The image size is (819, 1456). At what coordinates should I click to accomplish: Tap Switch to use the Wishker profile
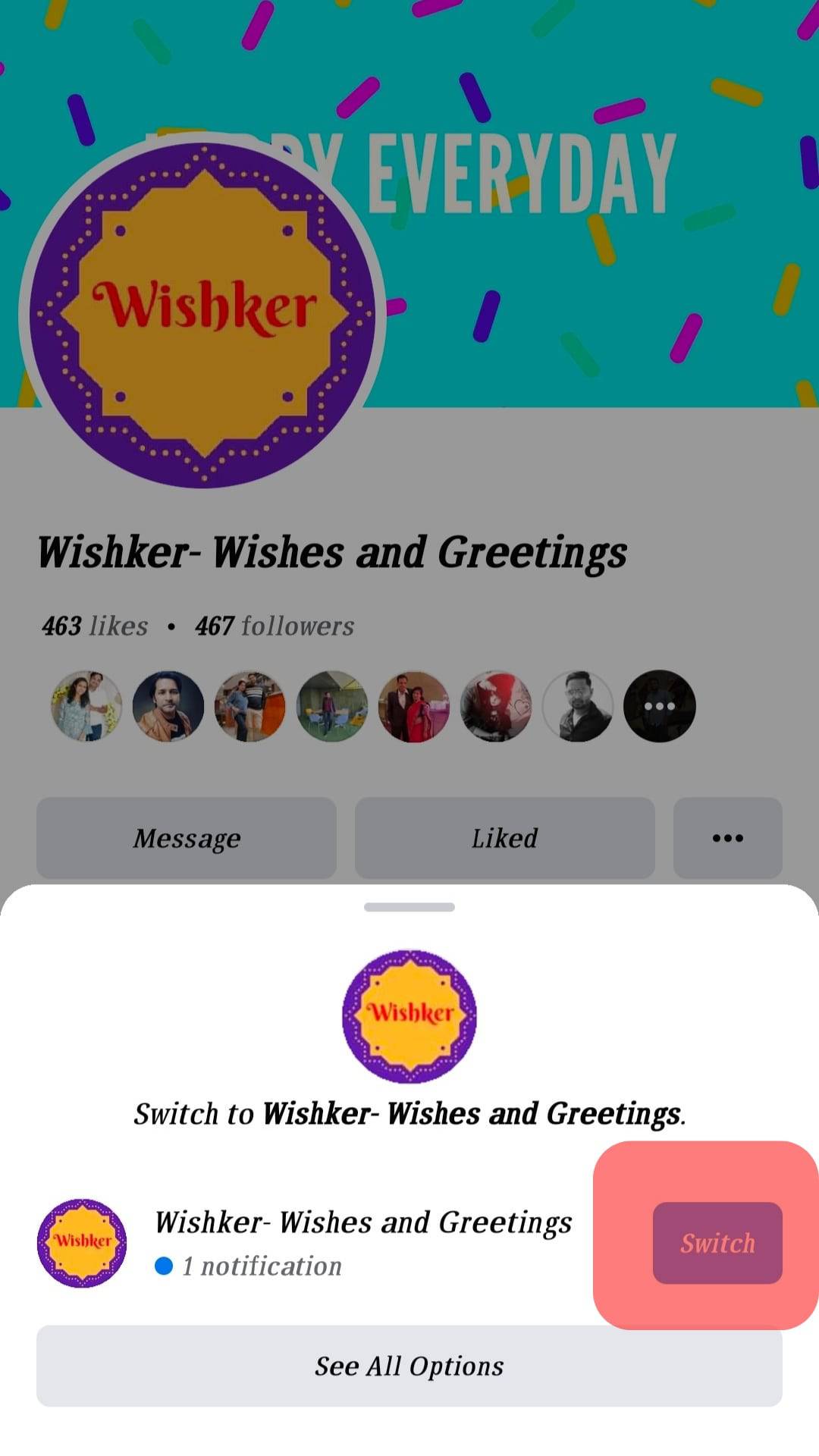(x=717, y=1242)
